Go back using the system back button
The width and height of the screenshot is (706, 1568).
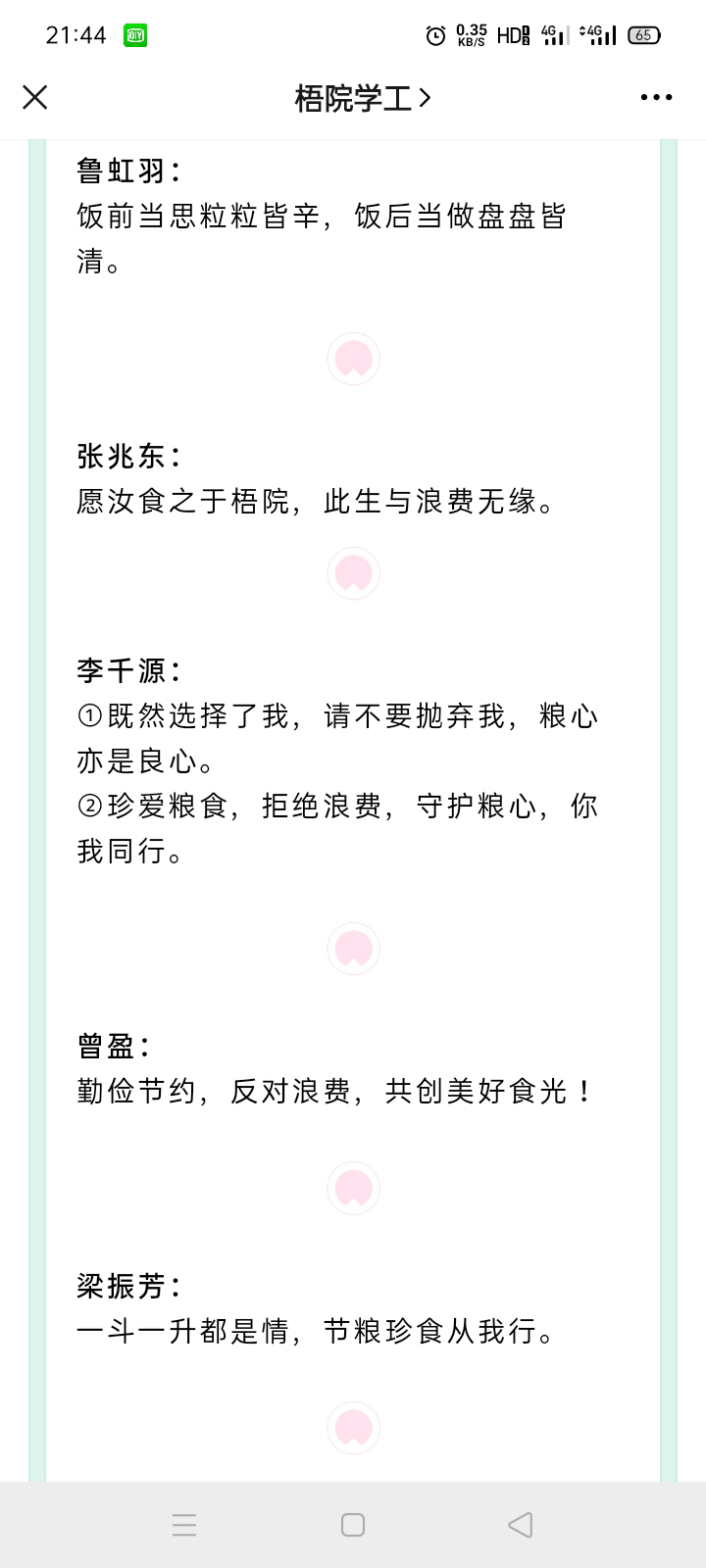coord(521,1525)
